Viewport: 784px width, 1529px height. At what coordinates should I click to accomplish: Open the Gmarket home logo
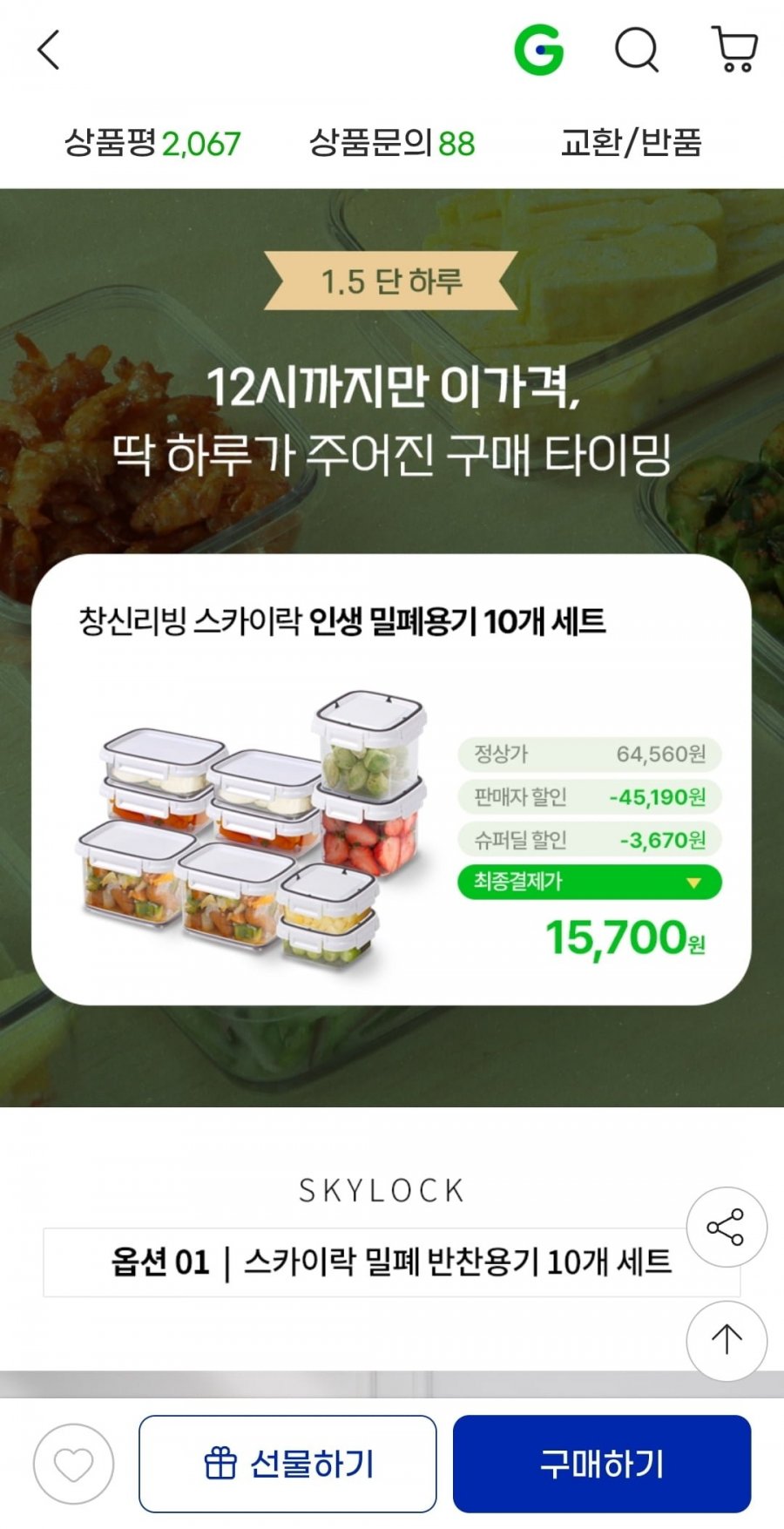(x=538, y=50)
